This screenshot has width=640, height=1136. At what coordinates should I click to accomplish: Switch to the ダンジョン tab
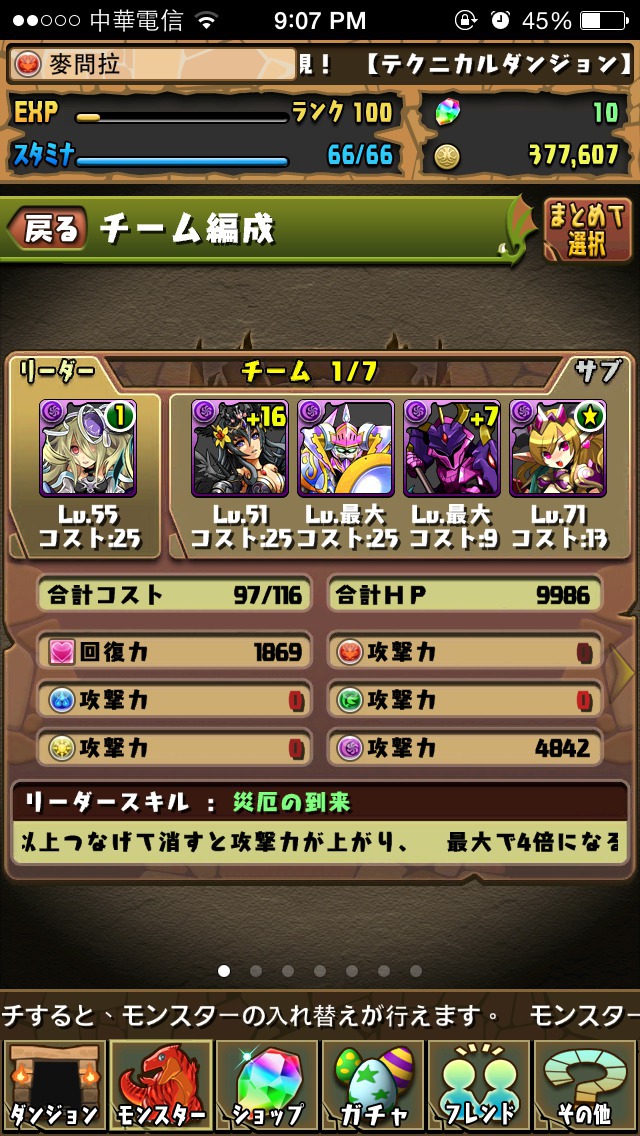[52, 1085]
